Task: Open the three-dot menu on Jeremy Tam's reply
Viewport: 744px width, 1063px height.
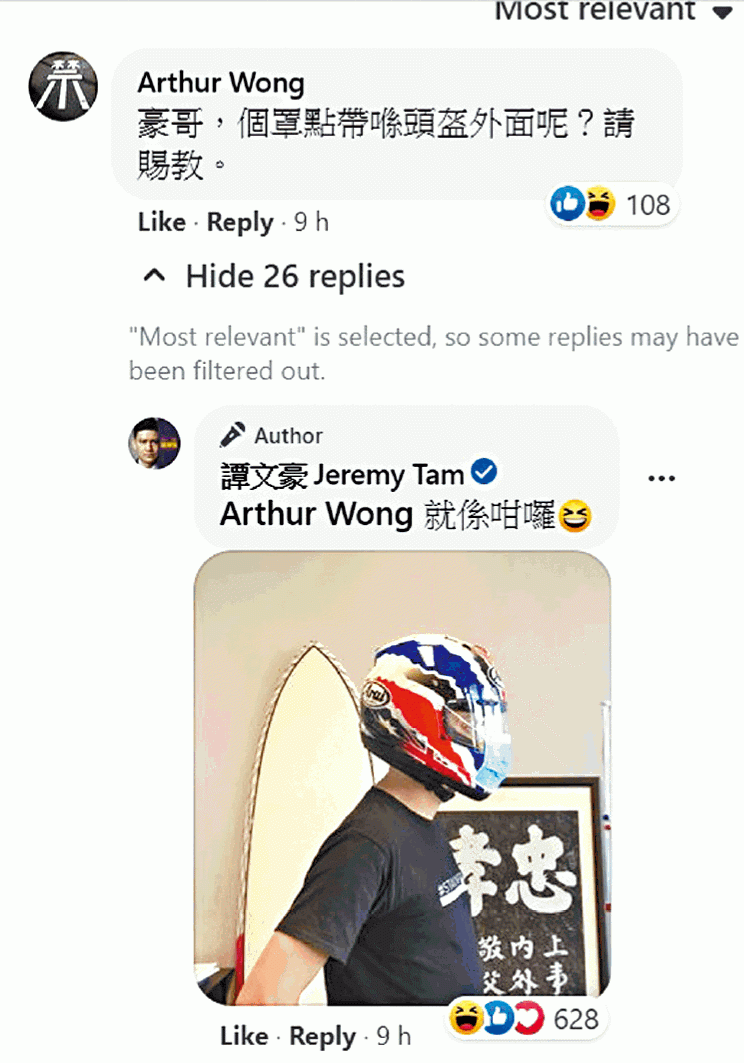Action: point(662,478)
